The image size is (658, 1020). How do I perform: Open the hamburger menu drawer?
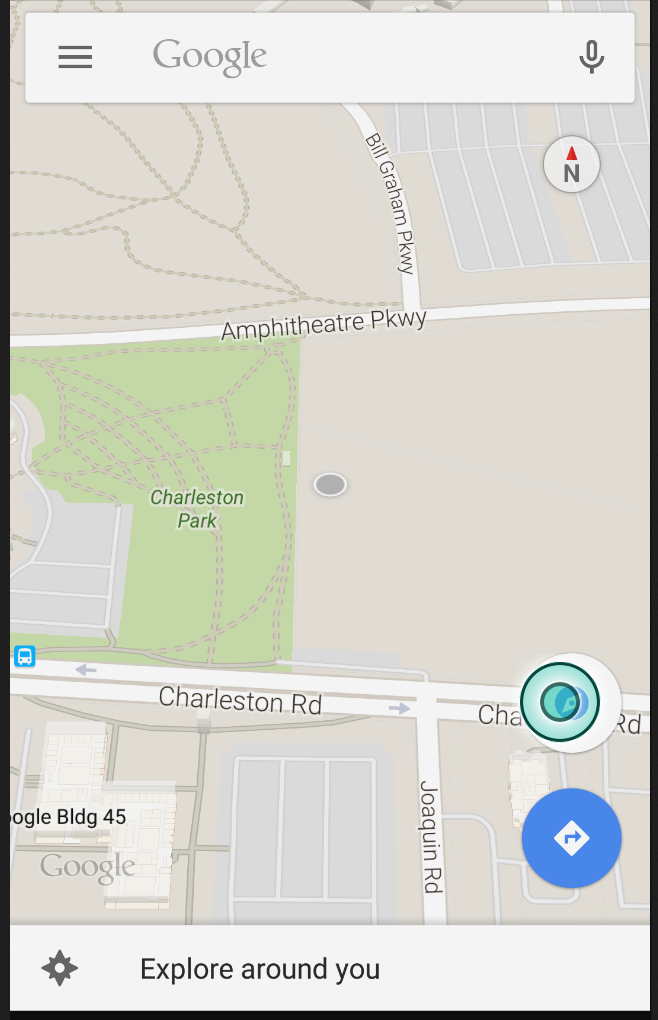coord(75,58)
